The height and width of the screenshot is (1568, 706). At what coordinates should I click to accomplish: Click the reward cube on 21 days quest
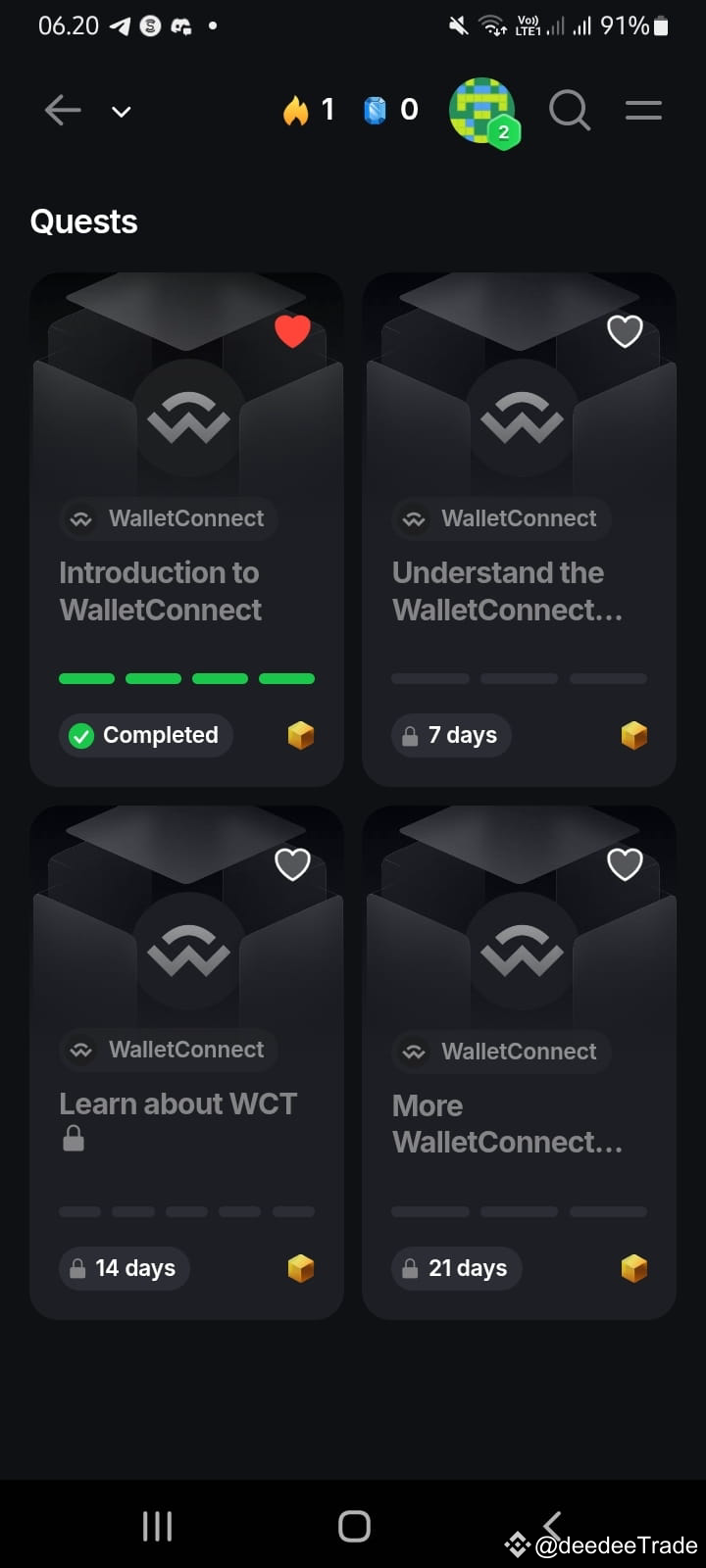(633, 1267)
